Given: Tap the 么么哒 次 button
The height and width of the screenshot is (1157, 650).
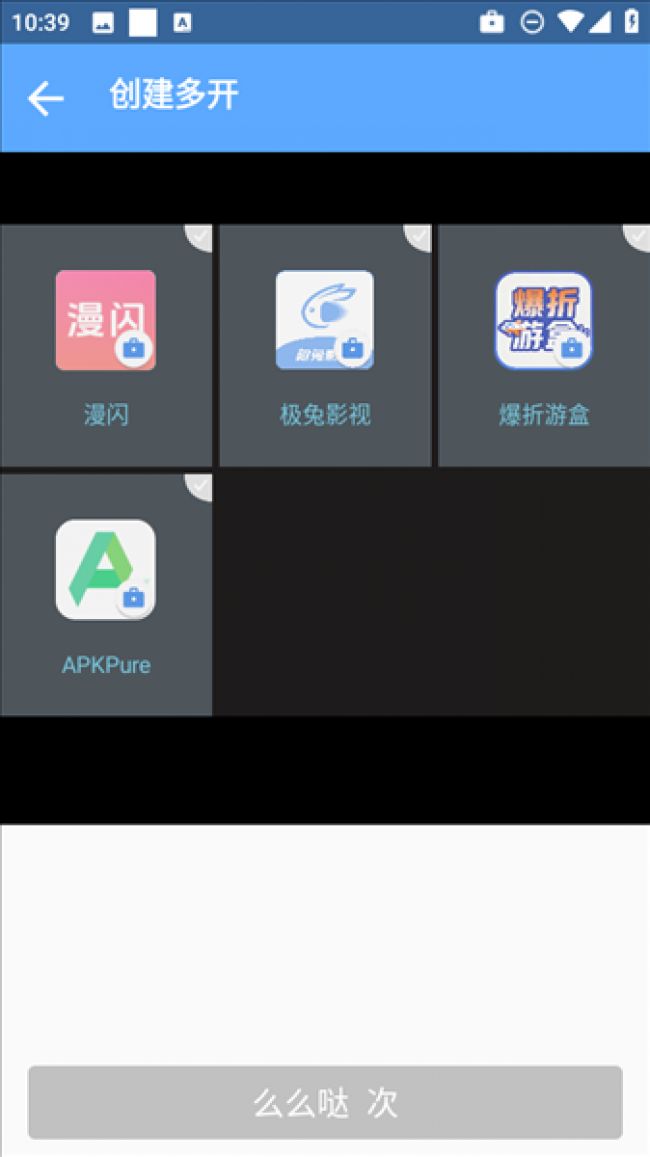Looking at the screenshot, I should [x=325, y=1102].
